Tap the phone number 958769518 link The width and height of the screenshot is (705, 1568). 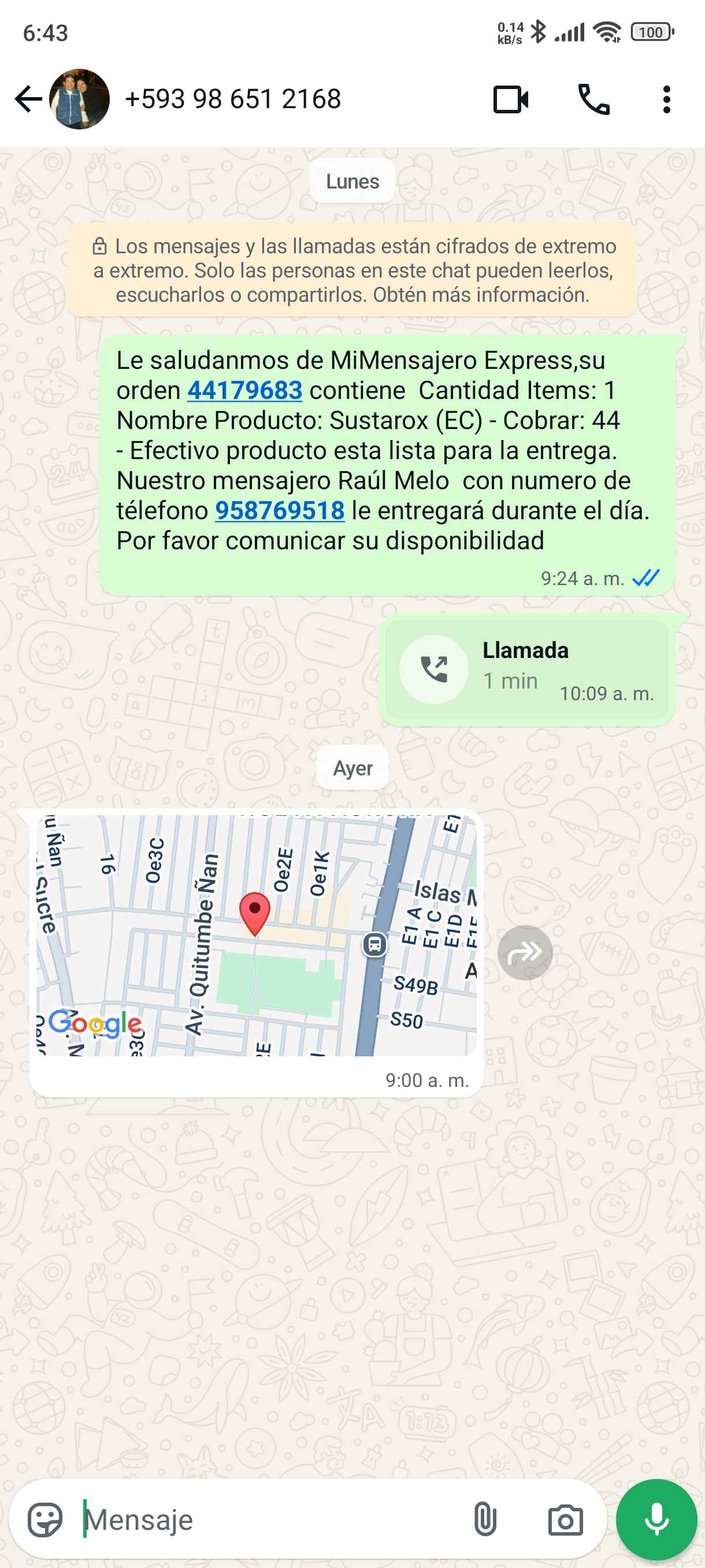click(x=280, y=511)
